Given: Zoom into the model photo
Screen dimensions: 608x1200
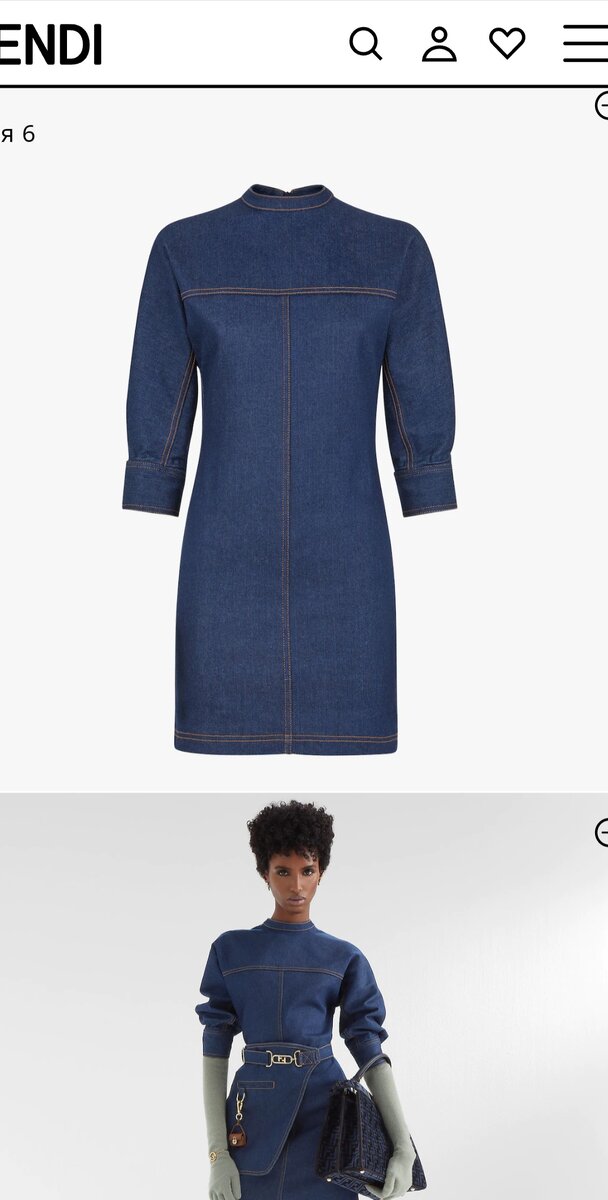Looking at the screenshot, I should point(601,832).
